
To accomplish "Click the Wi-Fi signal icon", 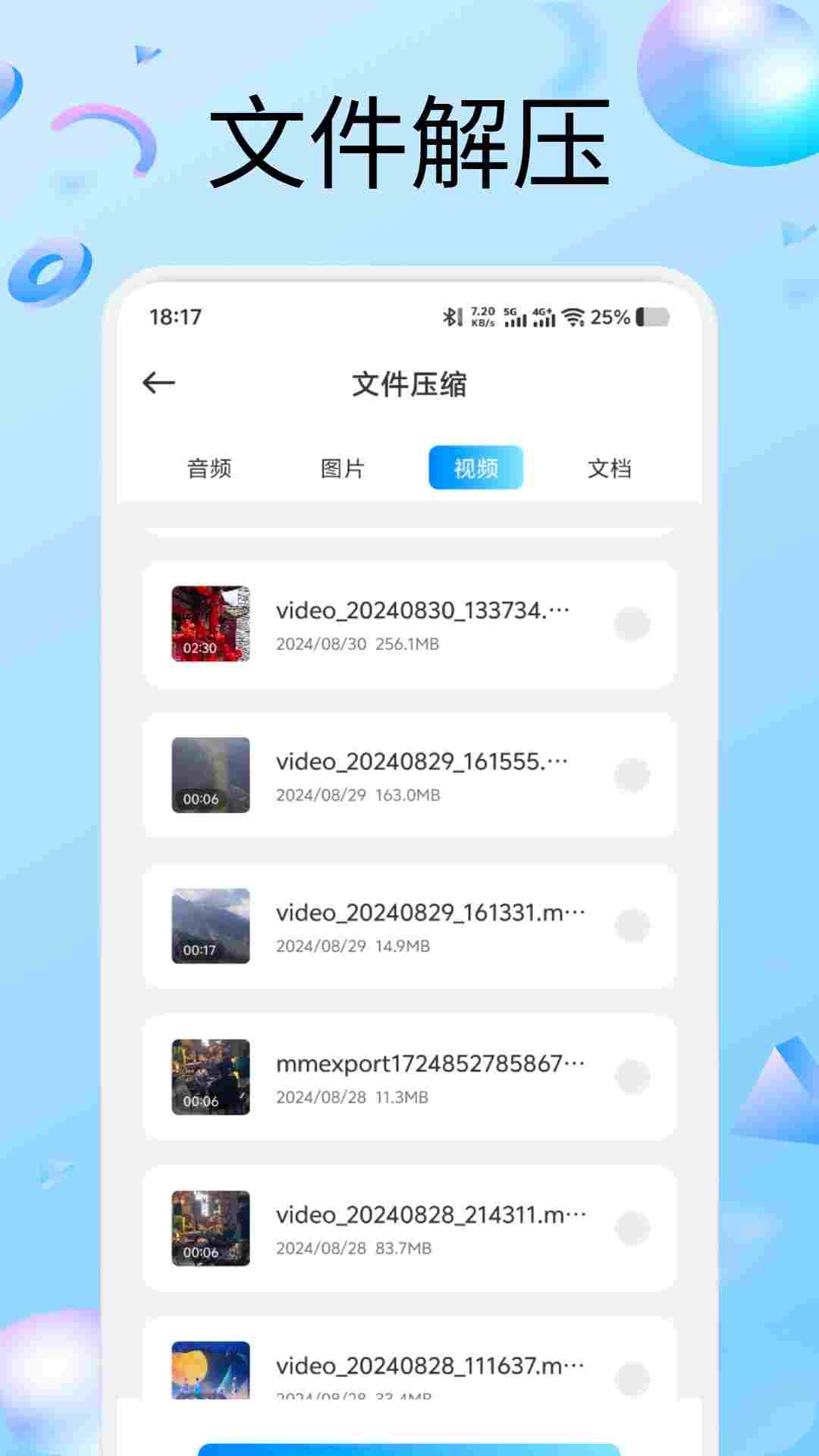I will (576, 318).
